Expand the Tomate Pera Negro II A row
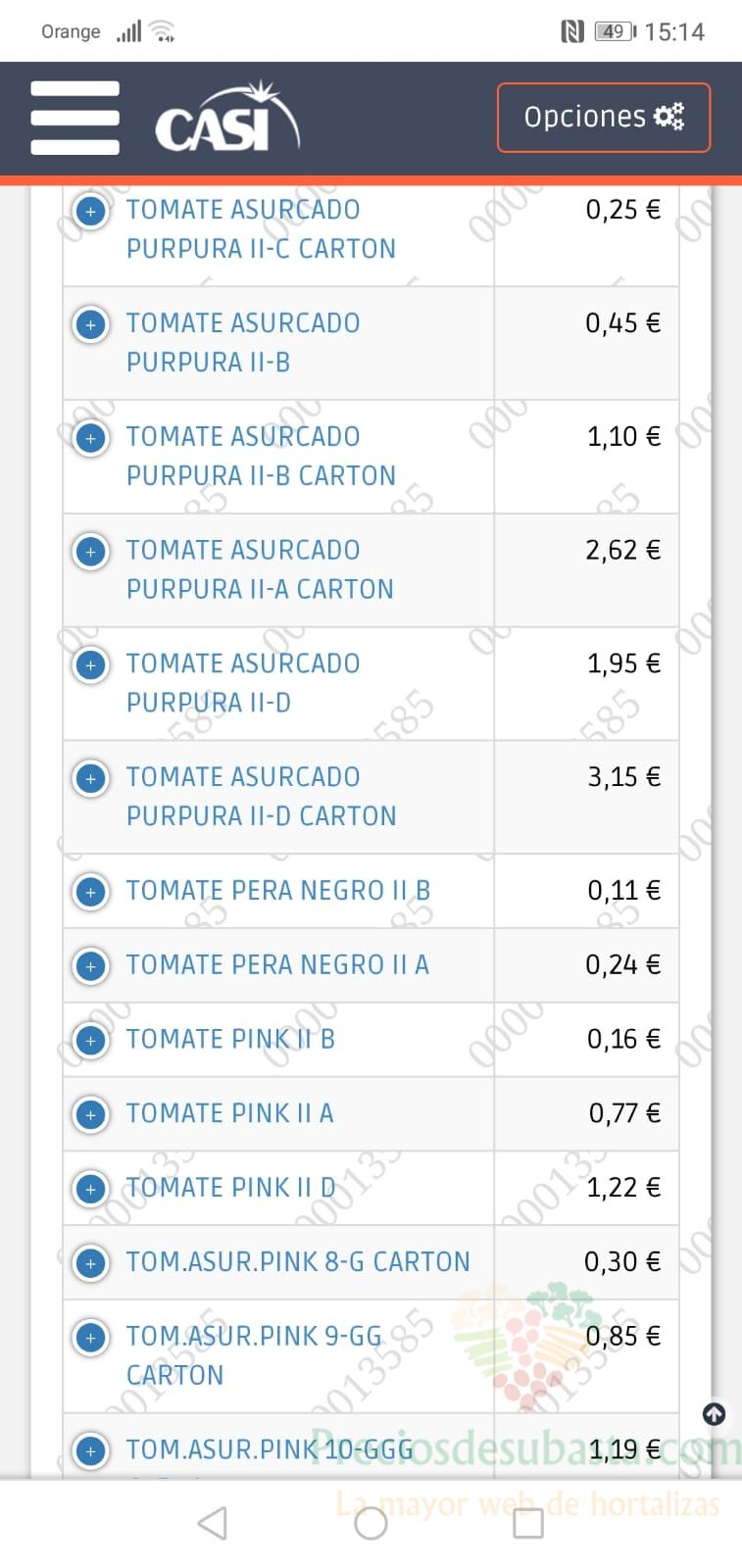Image resolution: width=742 pixels, height=1568 pixels. 91,966
